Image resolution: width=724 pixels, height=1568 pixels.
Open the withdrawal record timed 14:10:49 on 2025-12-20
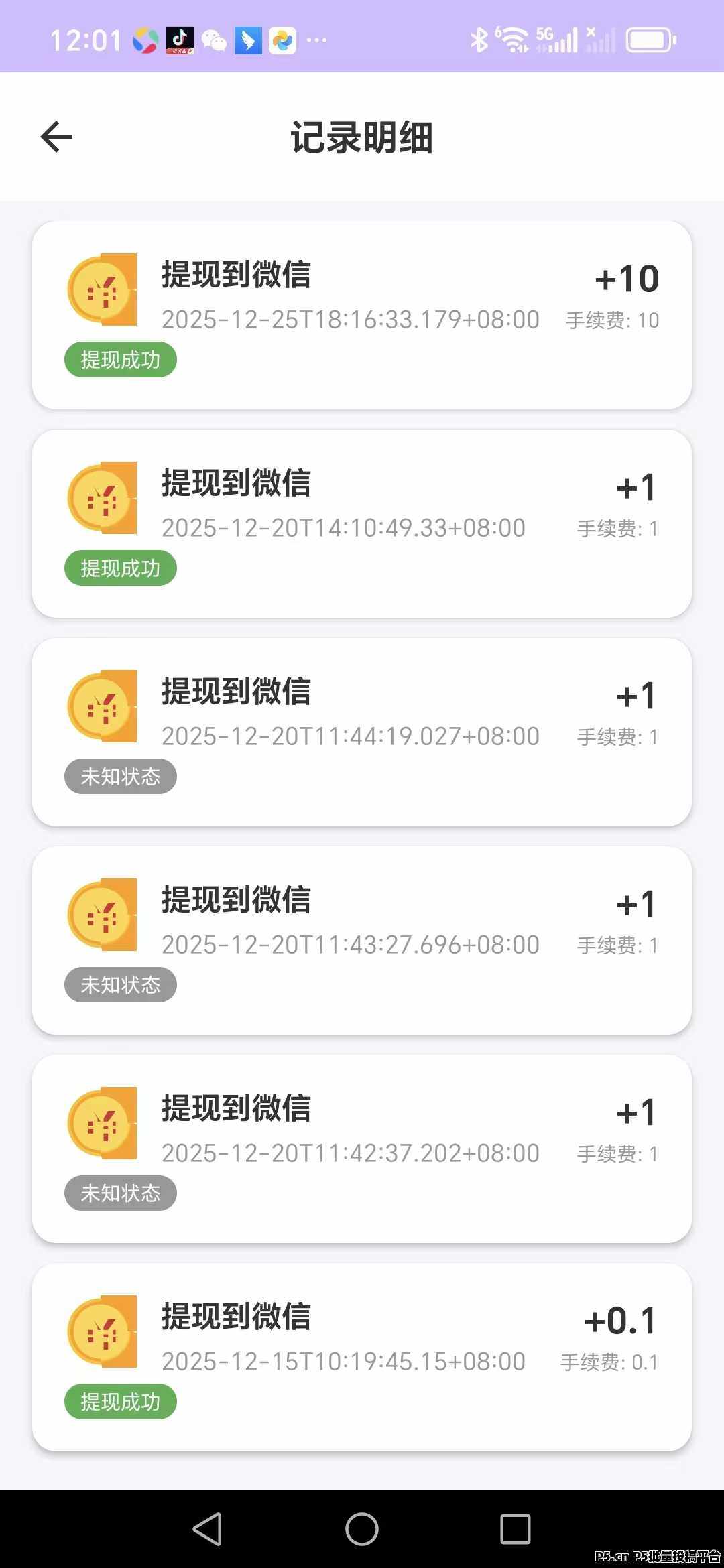[x=362, y=523]
